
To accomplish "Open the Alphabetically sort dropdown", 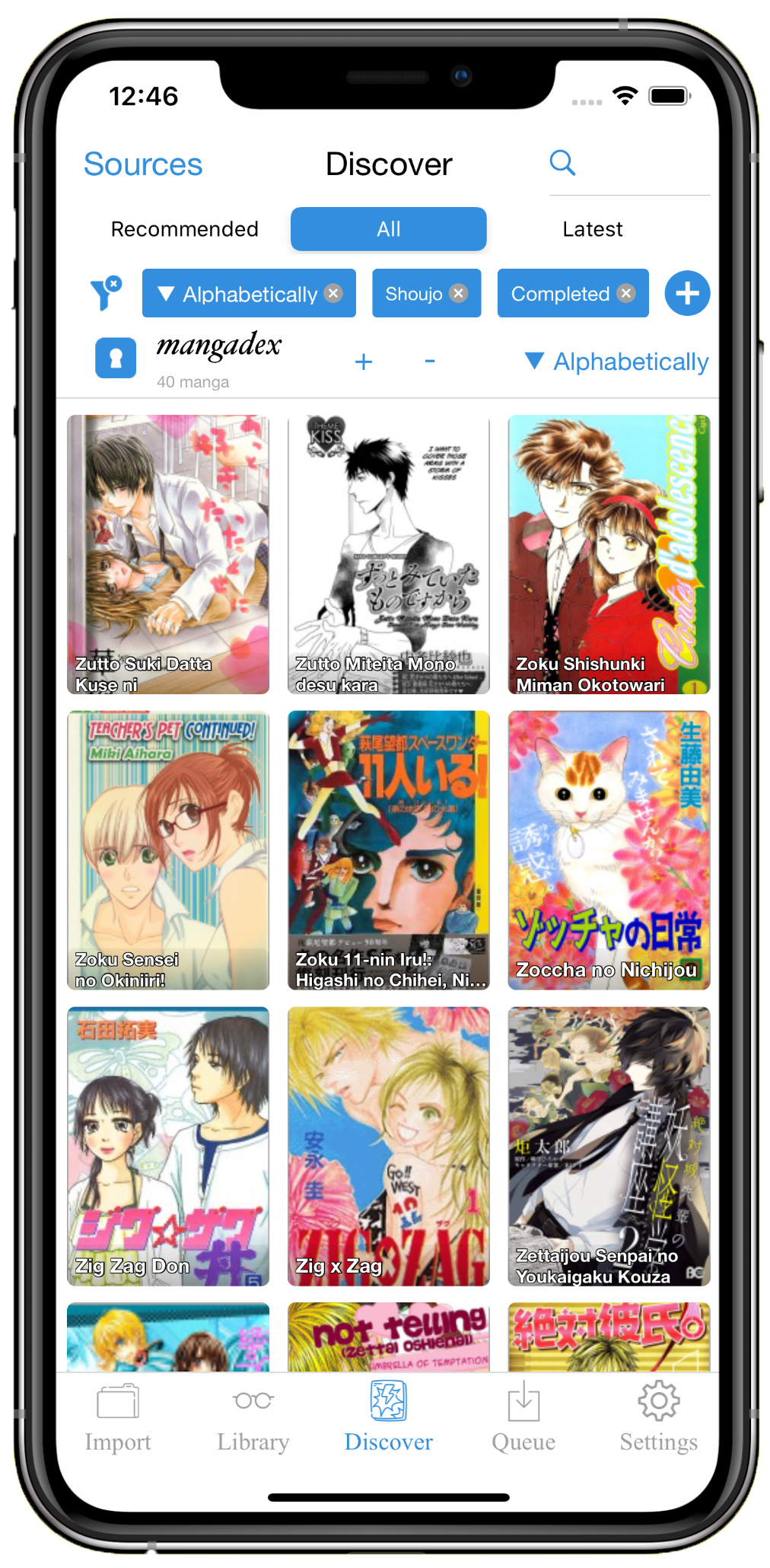I will pos(617,362).
